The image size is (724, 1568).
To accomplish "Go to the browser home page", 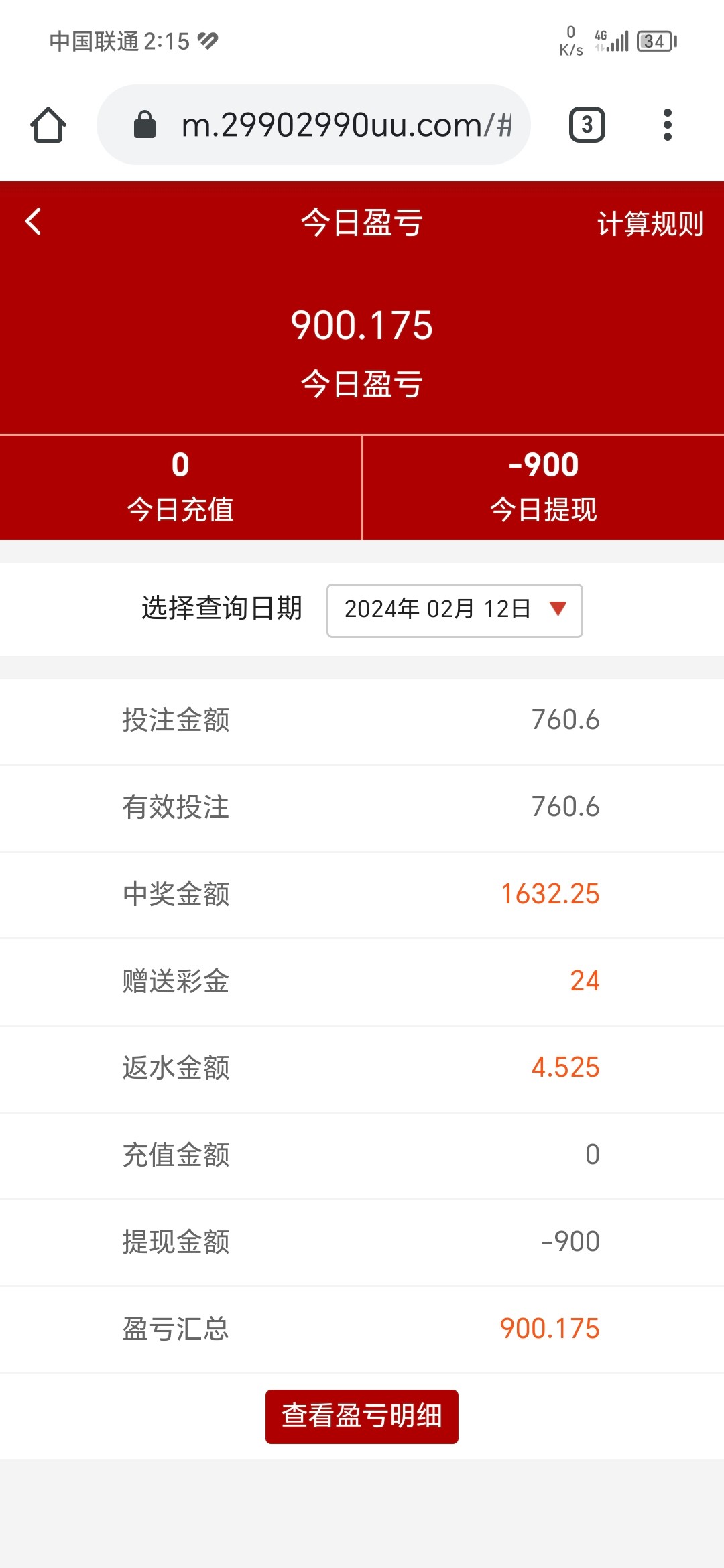I will 48,125.
